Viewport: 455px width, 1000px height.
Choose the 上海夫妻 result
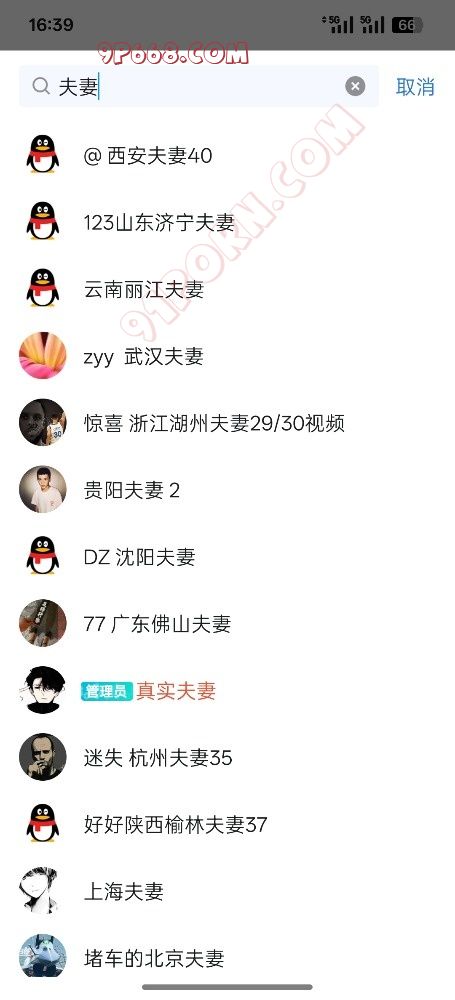(227, 892)
